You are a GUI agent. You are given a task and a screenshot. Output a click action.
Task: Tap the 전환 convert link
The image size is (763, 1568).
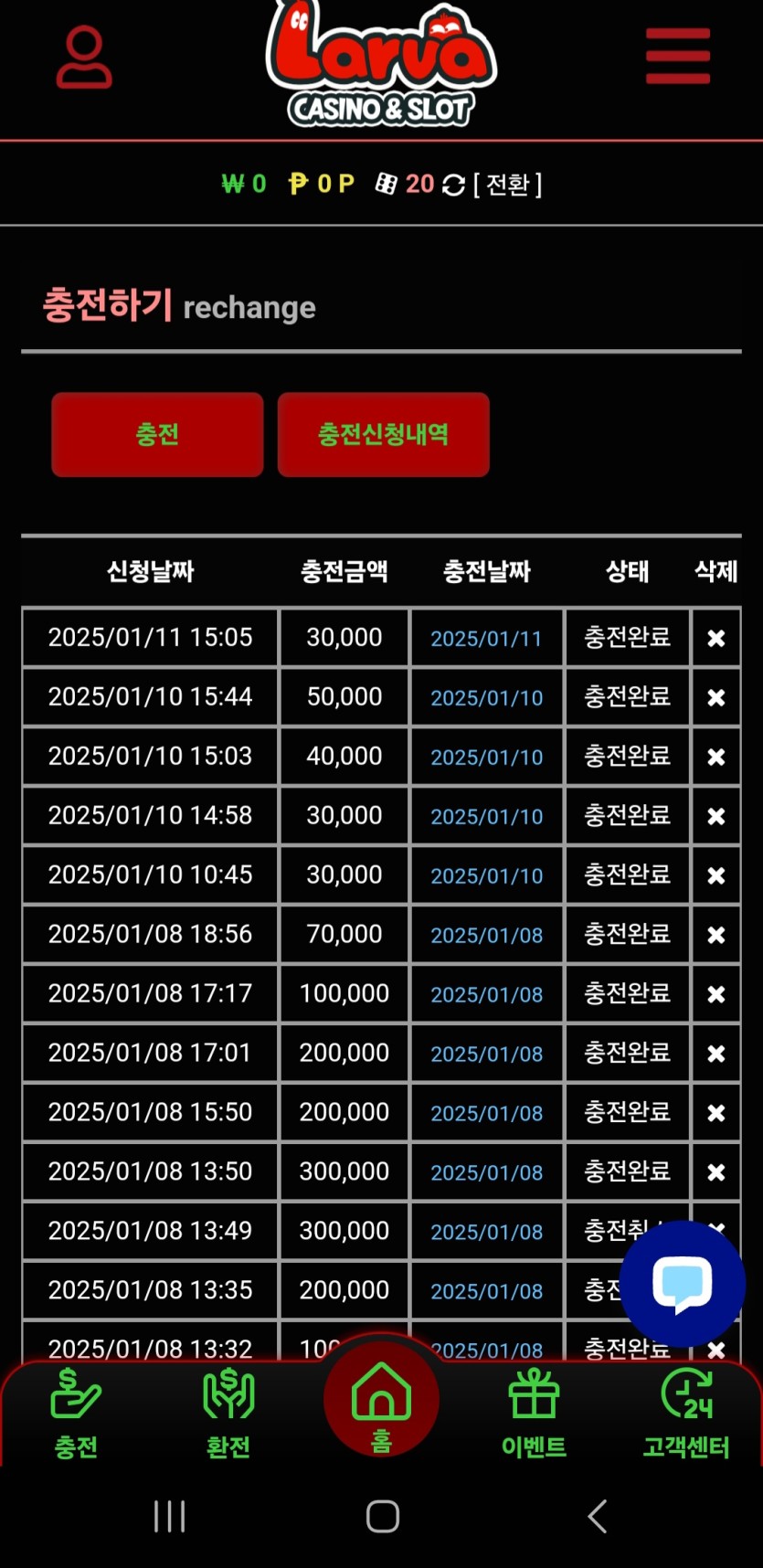[508, 185]
